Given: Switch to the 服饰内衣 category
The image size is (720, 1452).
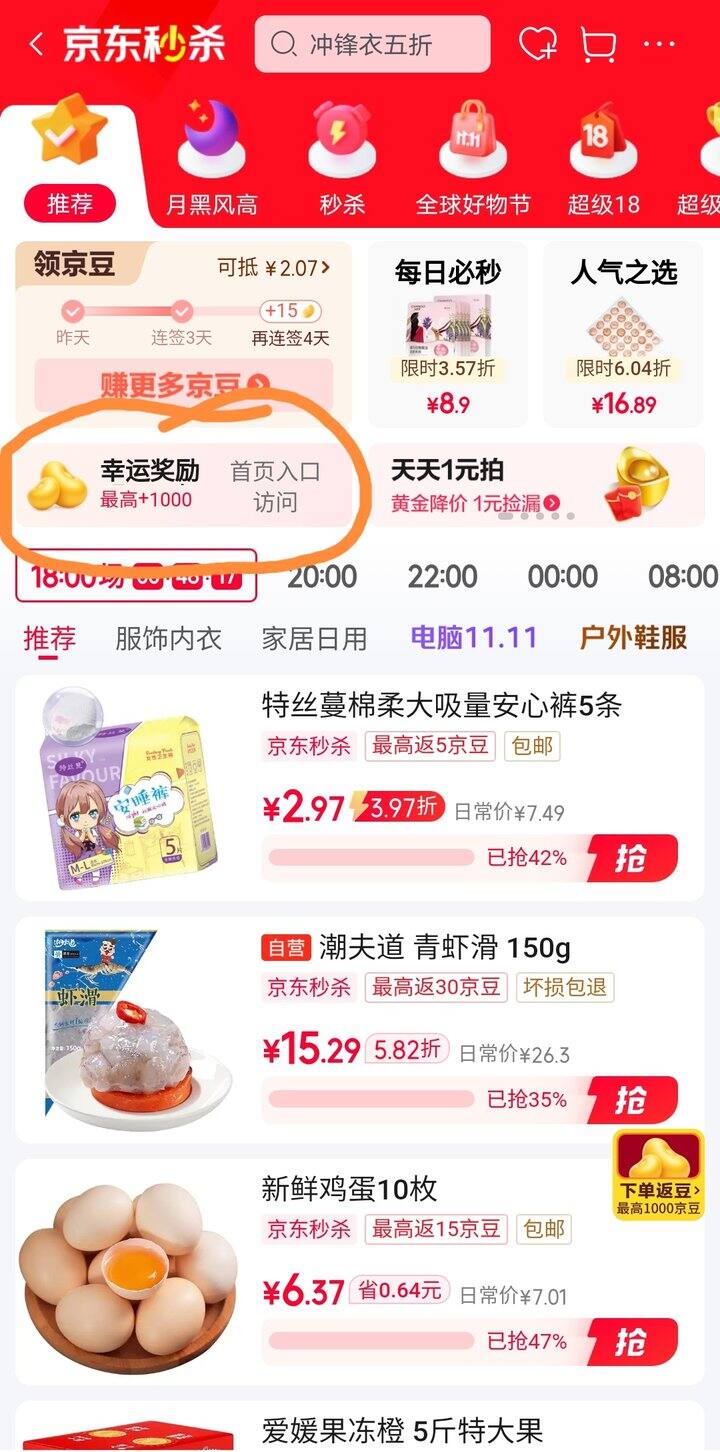Looking at the screenshot, I should click(x=168, y=638).
